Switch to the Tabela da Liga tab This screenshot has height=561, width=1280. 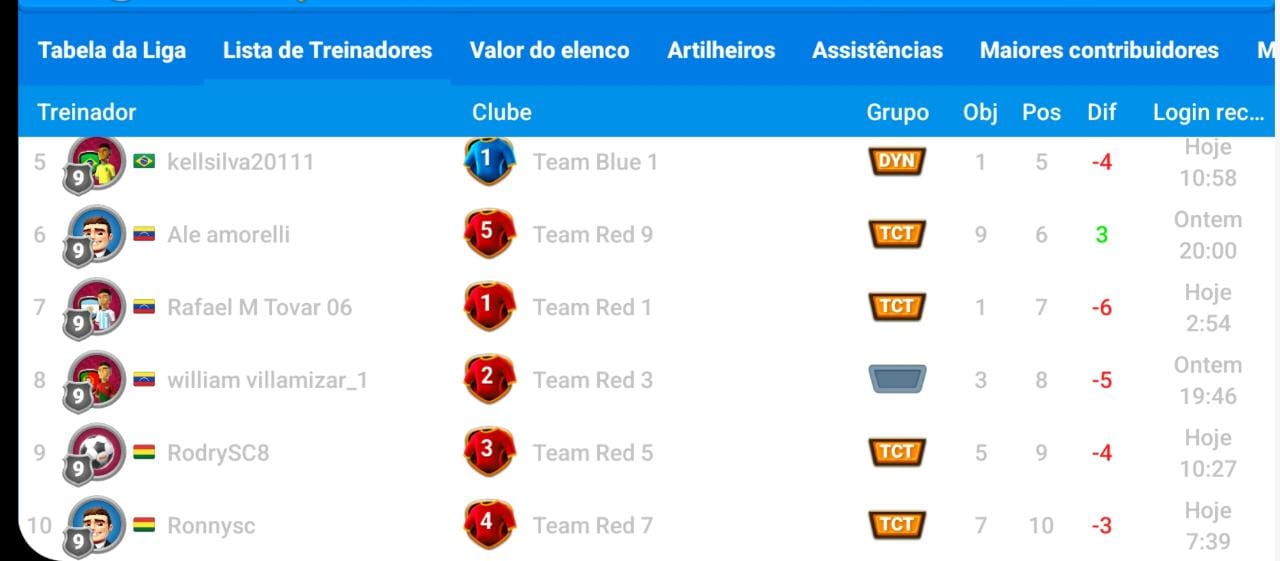112,50
